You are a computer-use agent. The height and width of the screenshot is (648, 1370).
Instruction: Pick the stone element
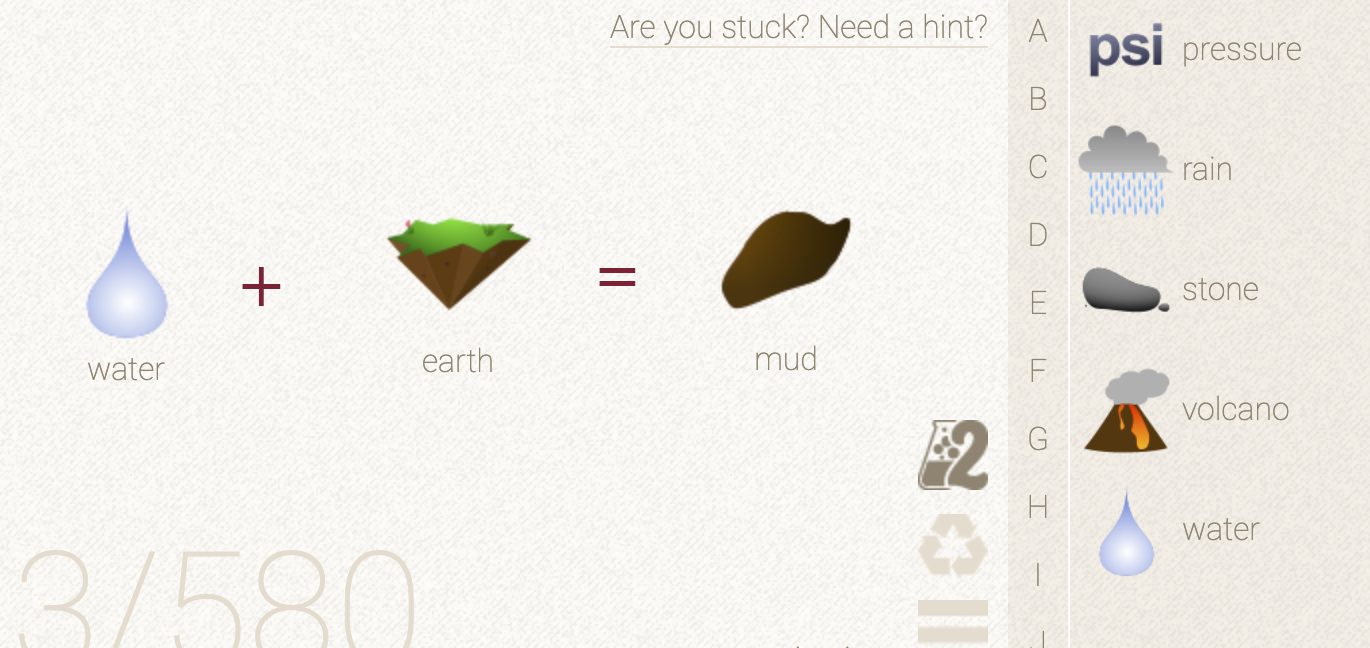pos(1170,289)
